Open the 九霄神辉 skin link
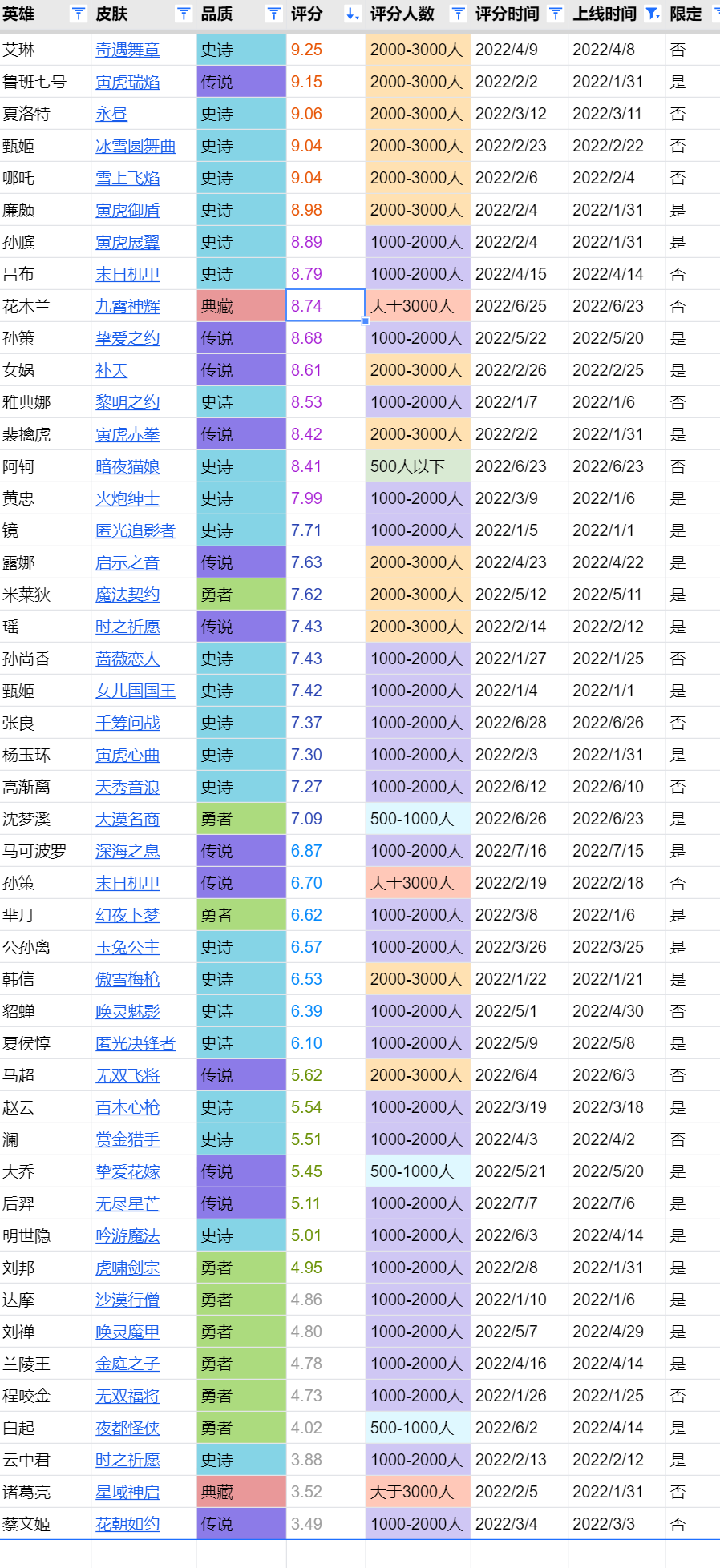Image resolution: width=720 pixels, height=1568 pixels. point(127,306)
